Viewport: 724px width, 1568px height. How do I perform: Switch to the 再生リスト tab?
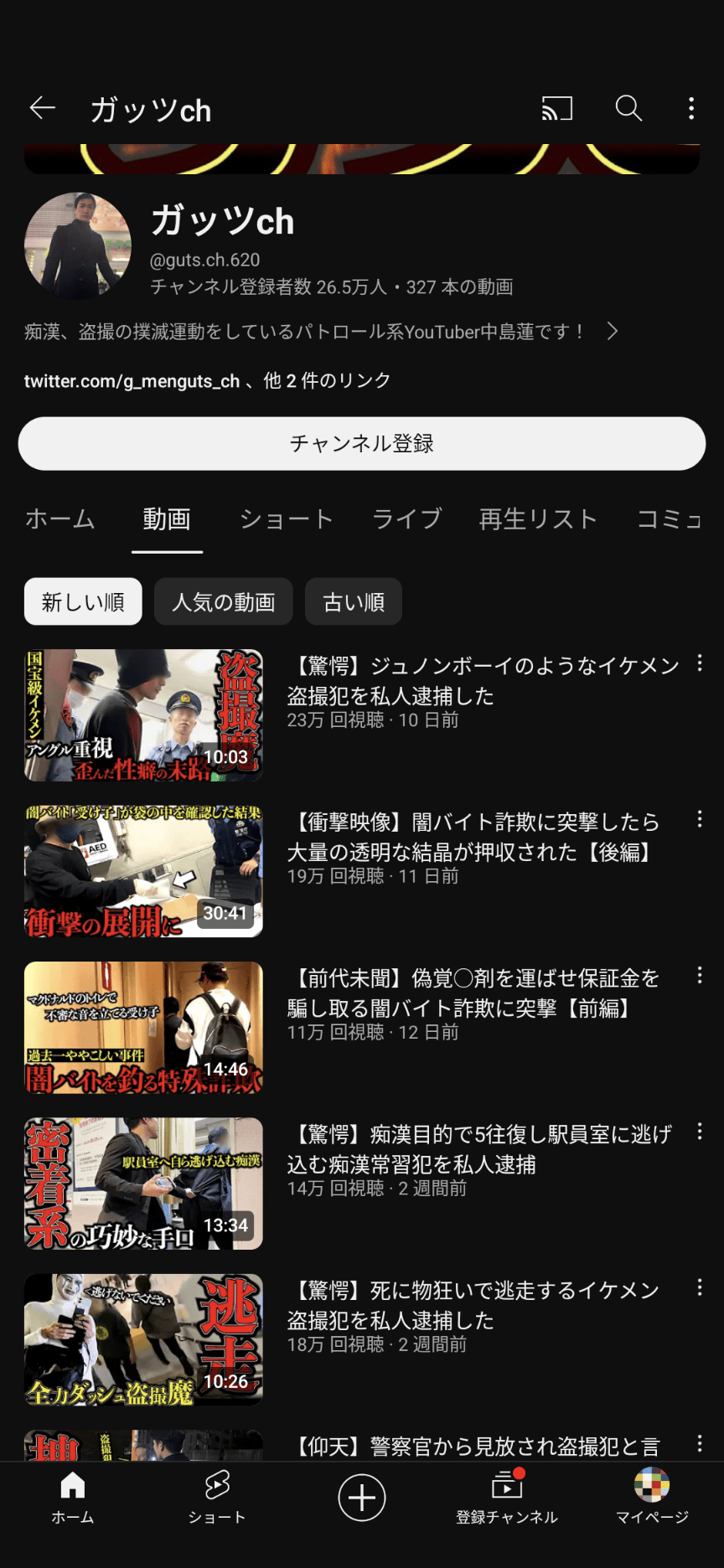(x=538, y=519)
